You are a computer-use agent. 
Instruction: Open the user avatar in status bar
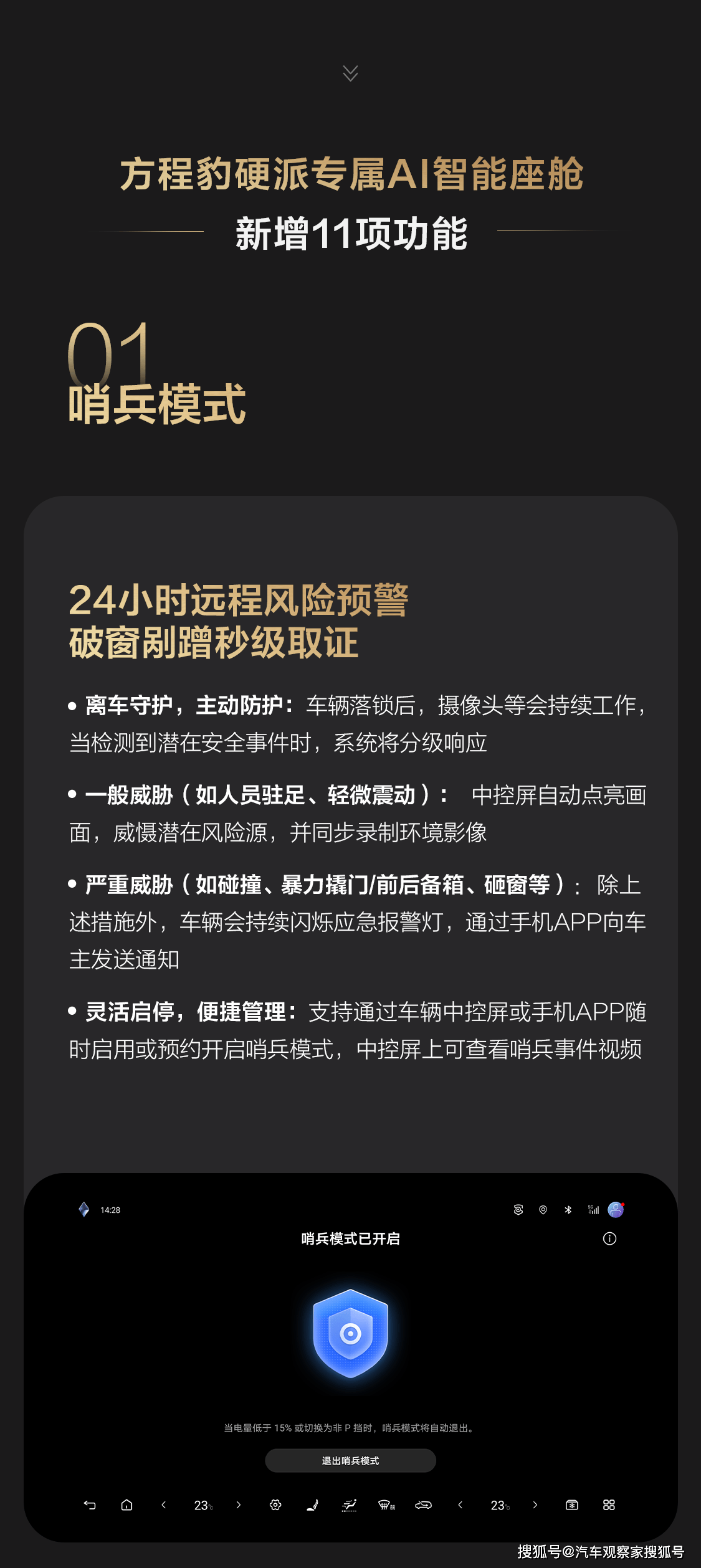click(x=614, y=1210)
